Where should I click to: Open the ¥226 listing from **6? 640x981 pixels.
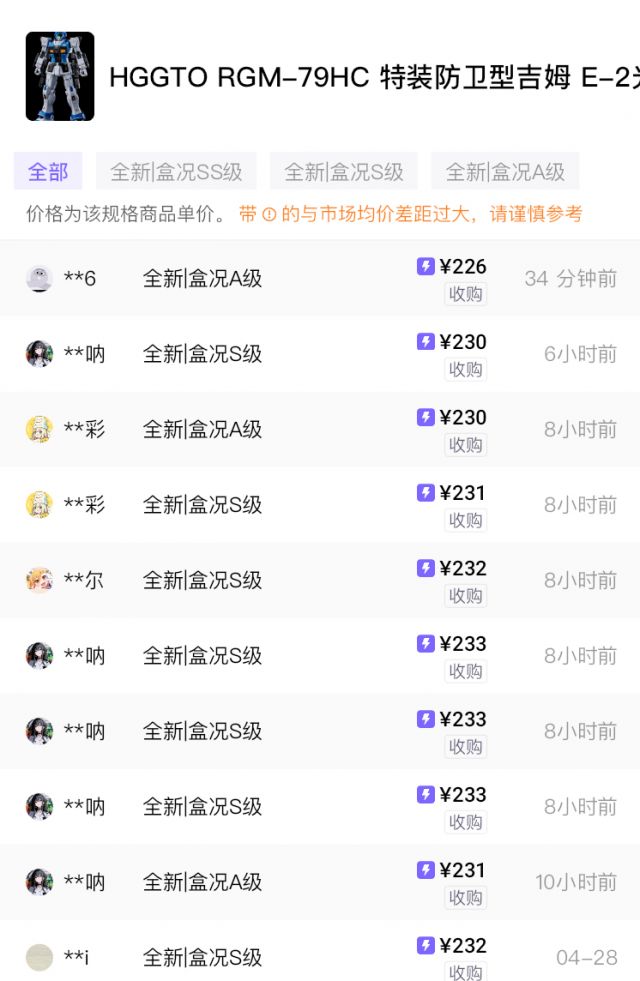point(320,279)
